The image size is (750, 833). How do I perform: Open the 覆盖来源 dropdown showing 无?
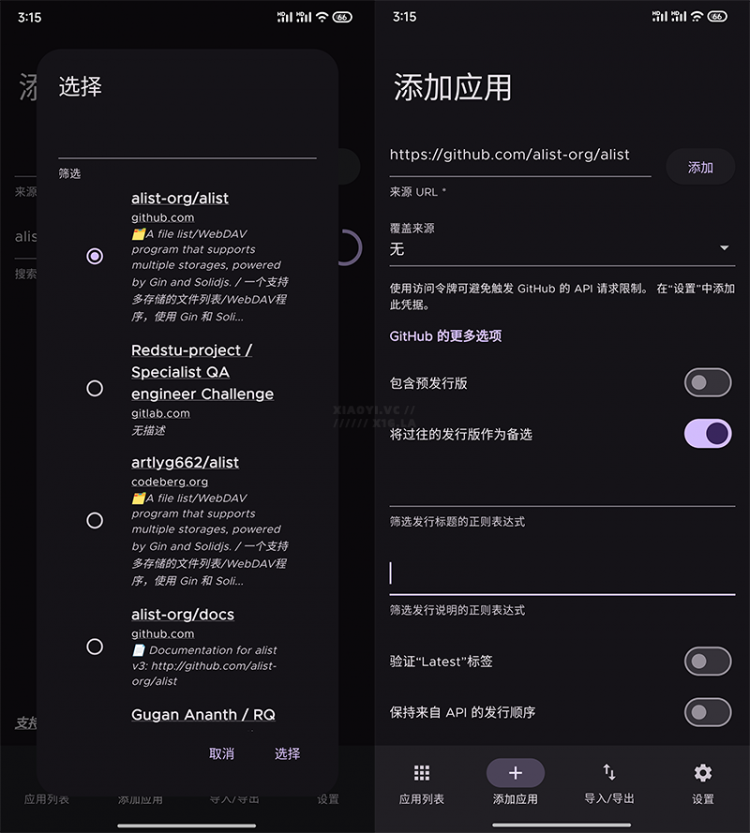click(560, 250)
